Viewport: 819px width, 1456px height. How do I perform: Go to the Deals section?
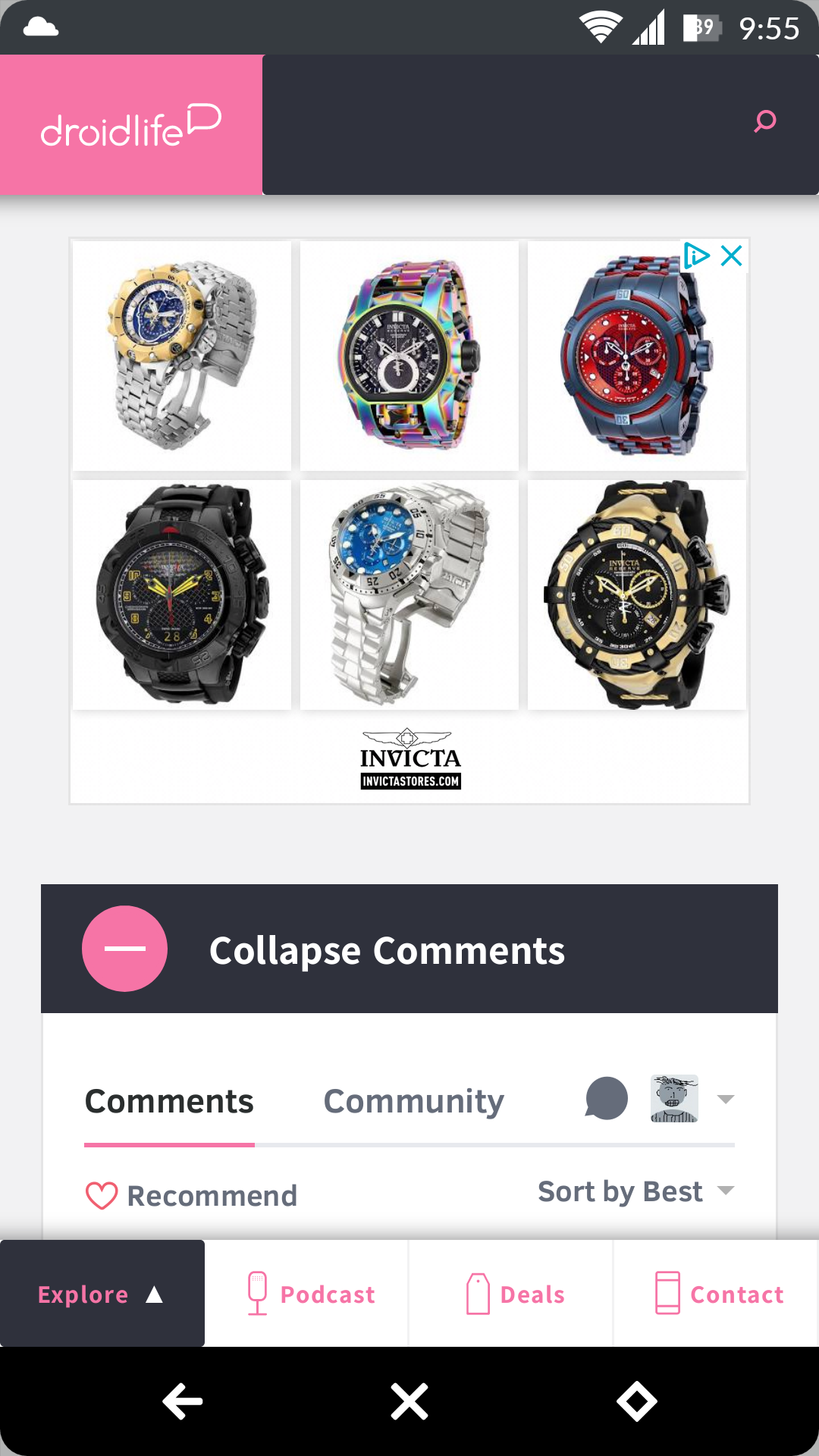(516, 1294)
